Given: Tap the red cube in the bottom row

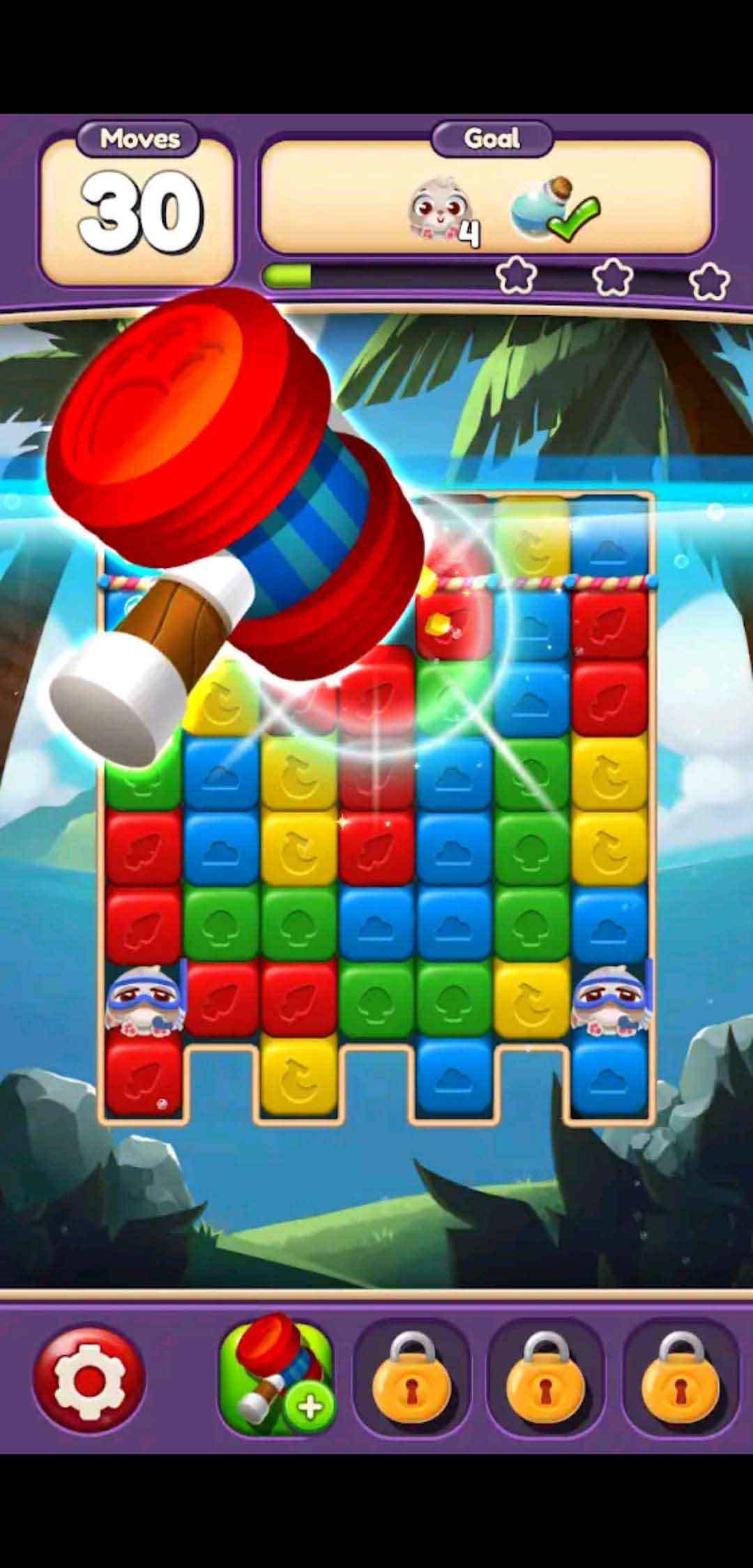Looking at the screenshot, I should [144, 1078].
